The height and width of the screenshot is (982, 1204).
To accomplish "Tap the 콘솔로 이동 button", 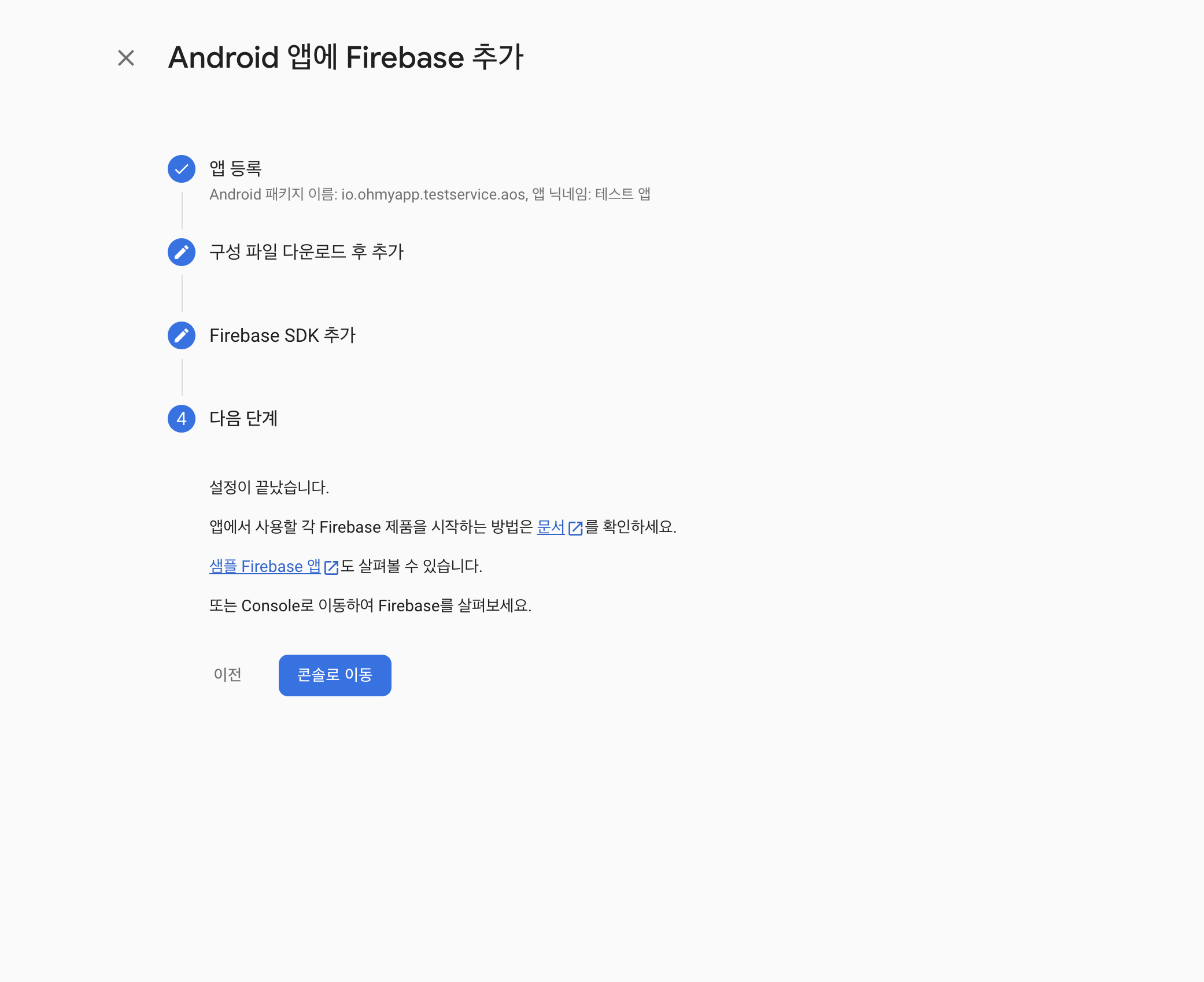I will pyautogui.click(x=335, y=675).
